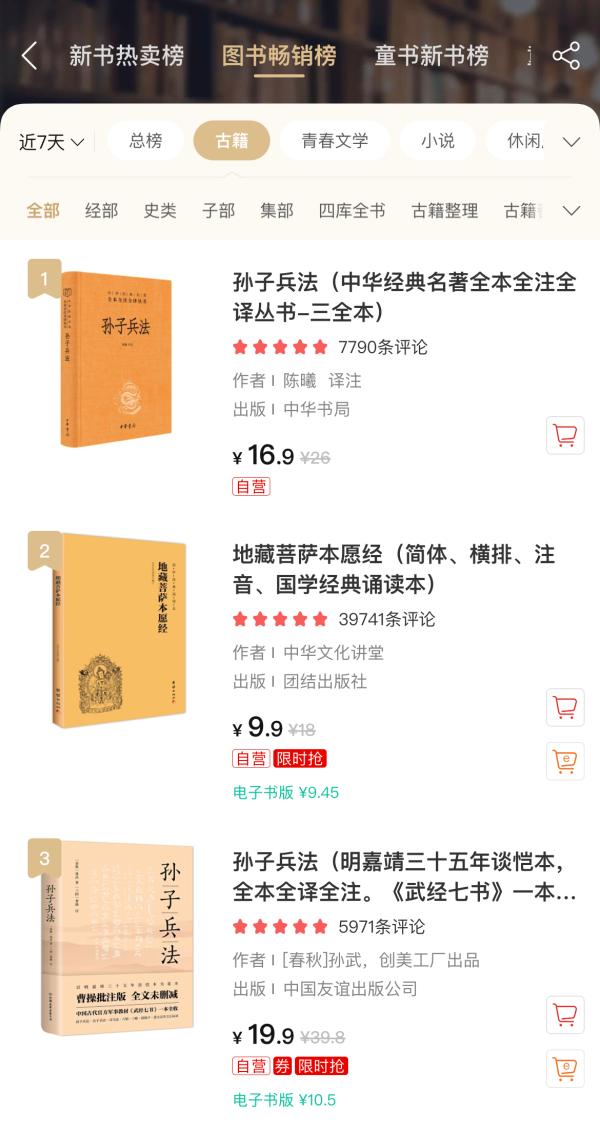Screen dimensions: 600x1133
Task: Filter by 史类 subcategory
Action: pos(160,211)
